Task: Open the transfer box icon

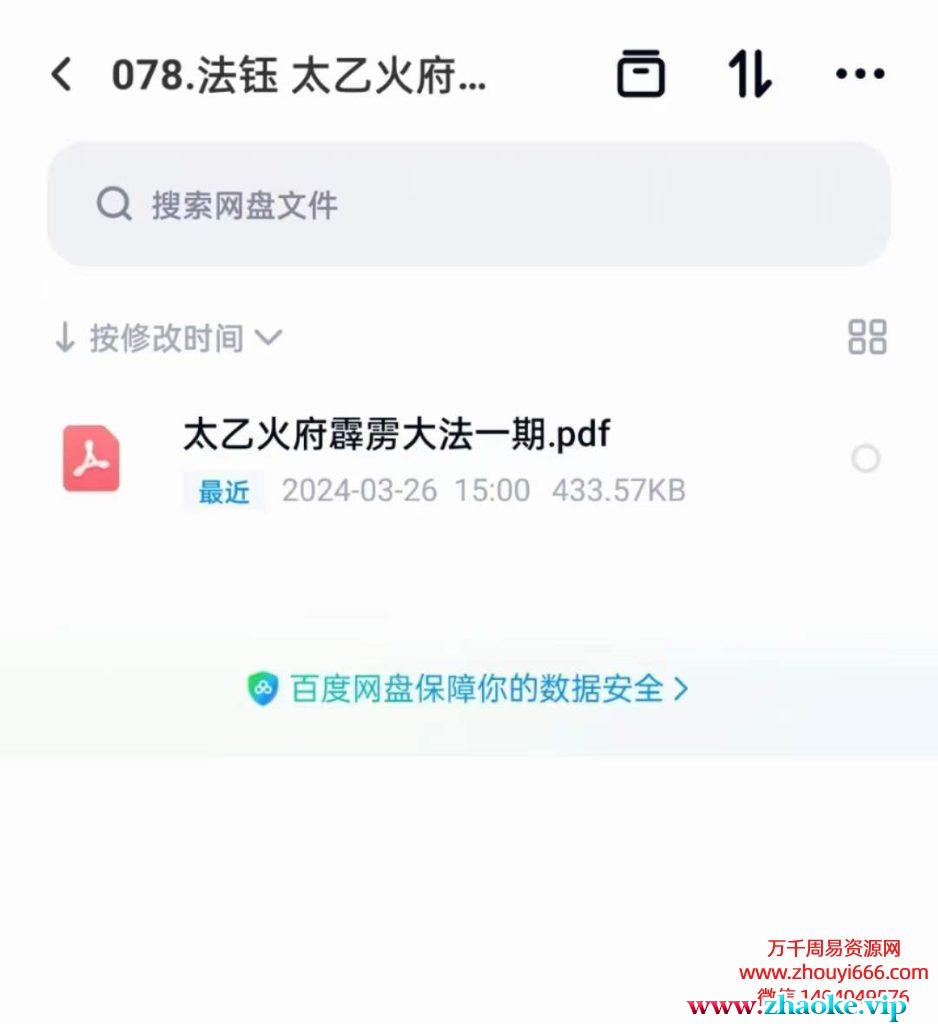Action: (640, 74)
